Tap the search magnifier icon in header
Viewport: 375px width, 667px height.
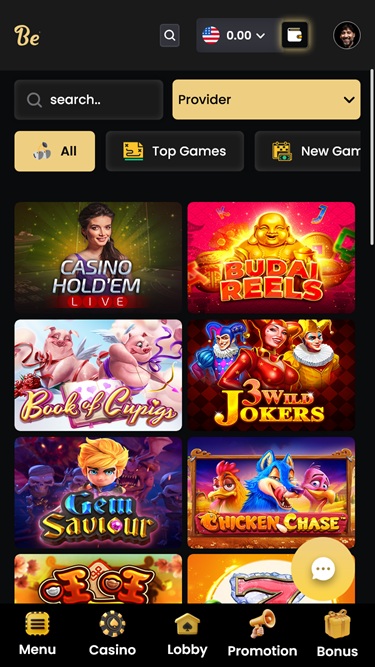(170, 35)
